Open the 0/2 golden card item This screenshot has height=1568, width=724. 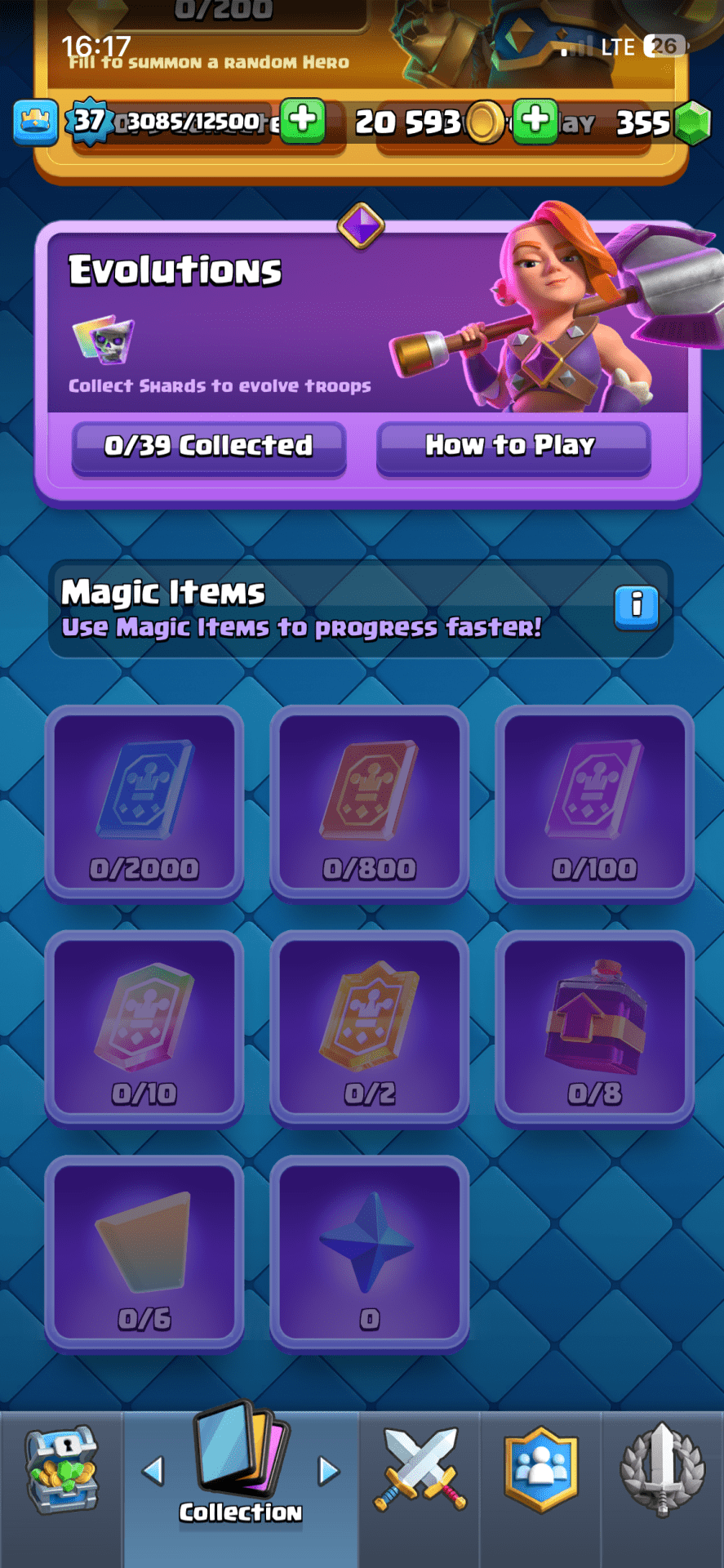(369, 1029)
